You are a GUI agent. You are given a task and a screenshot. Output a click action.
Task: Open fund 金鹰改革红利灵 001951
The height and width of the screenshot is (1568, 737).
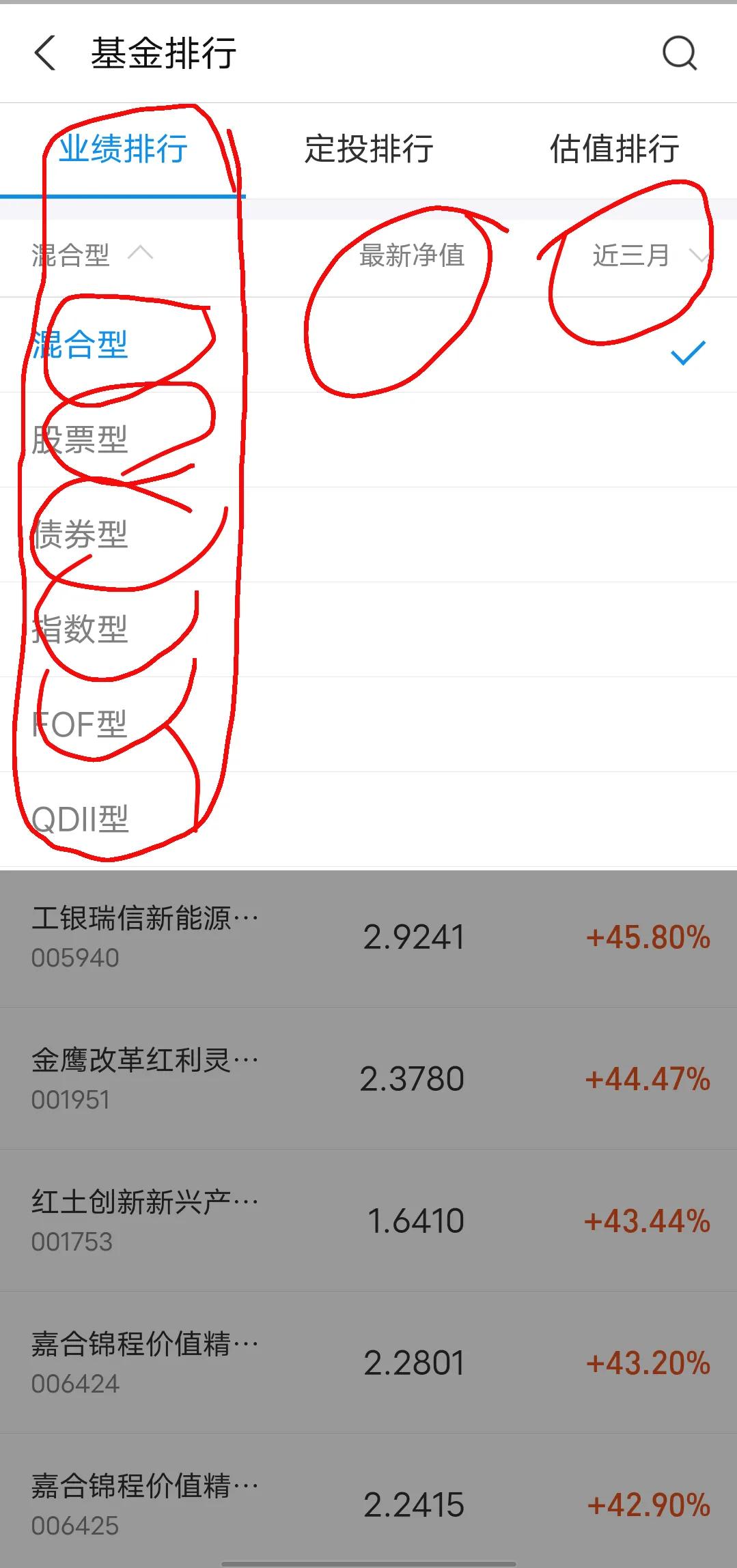point(369,1079)
